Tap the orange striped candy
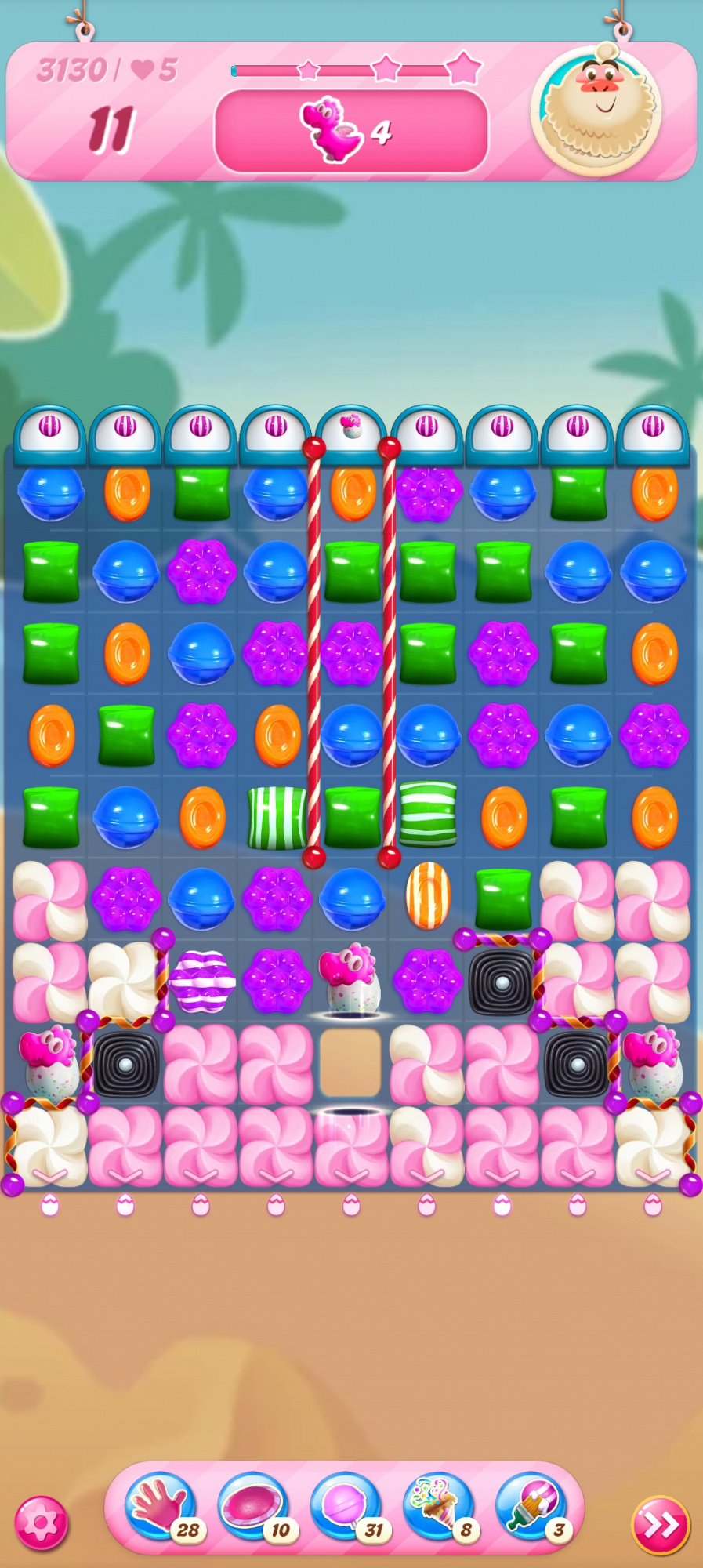Viewport: 703px width, 1568px height. (x=428, y=895)
